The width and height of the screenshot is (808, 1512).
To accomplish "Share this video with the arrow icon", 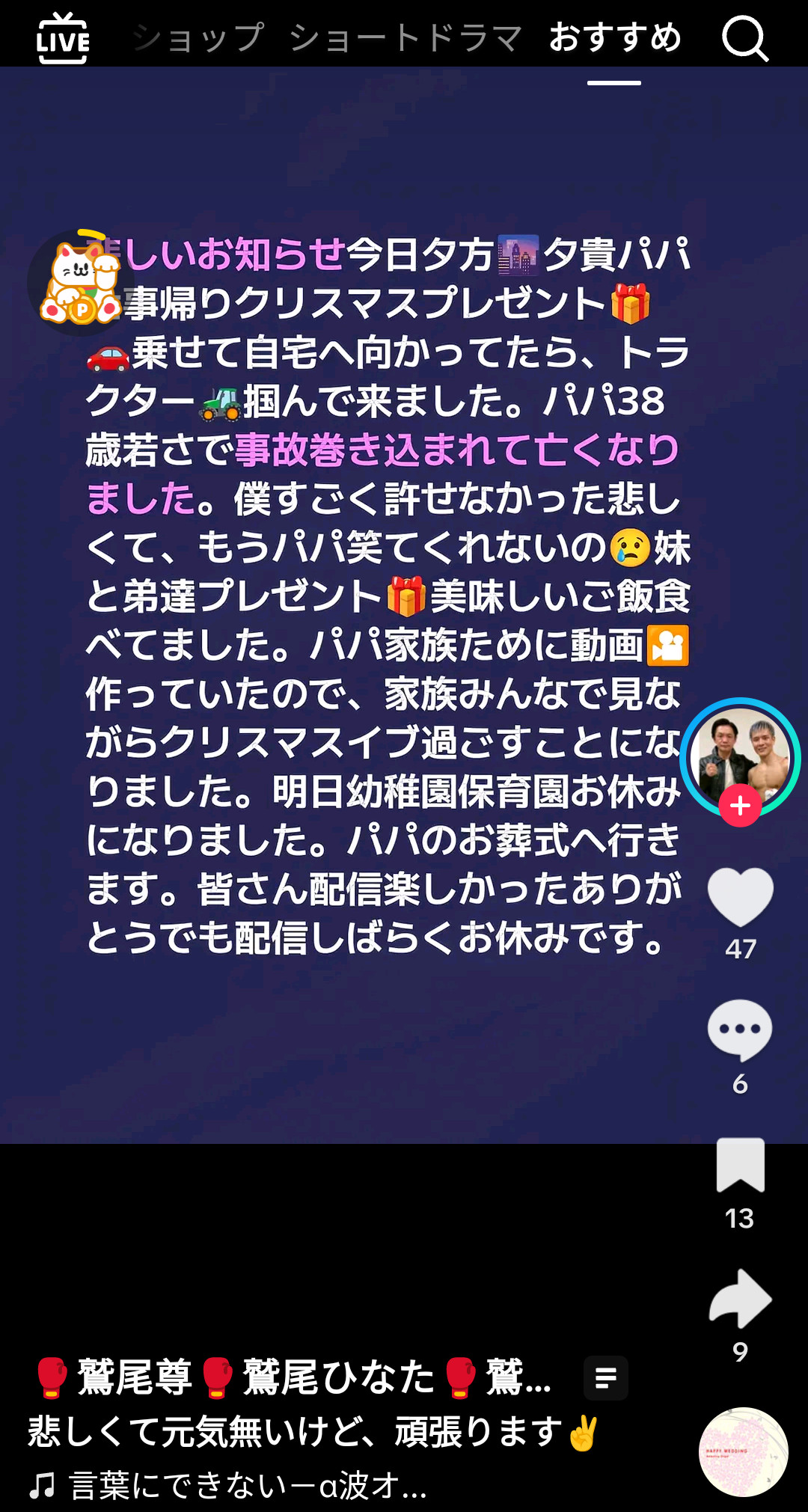I will (740, 1299).
